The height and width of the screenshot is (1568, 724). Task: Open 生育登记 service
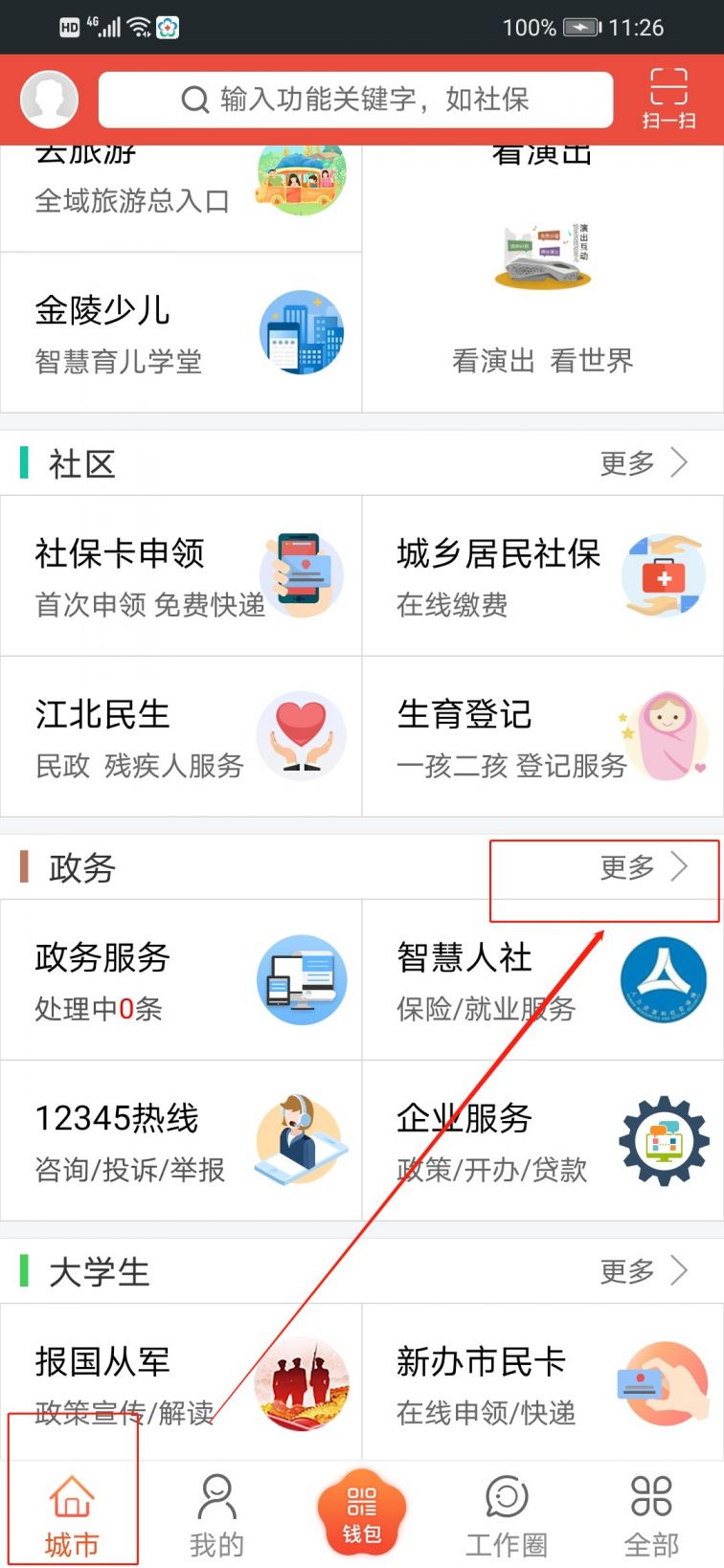click(x=542, y=736)
